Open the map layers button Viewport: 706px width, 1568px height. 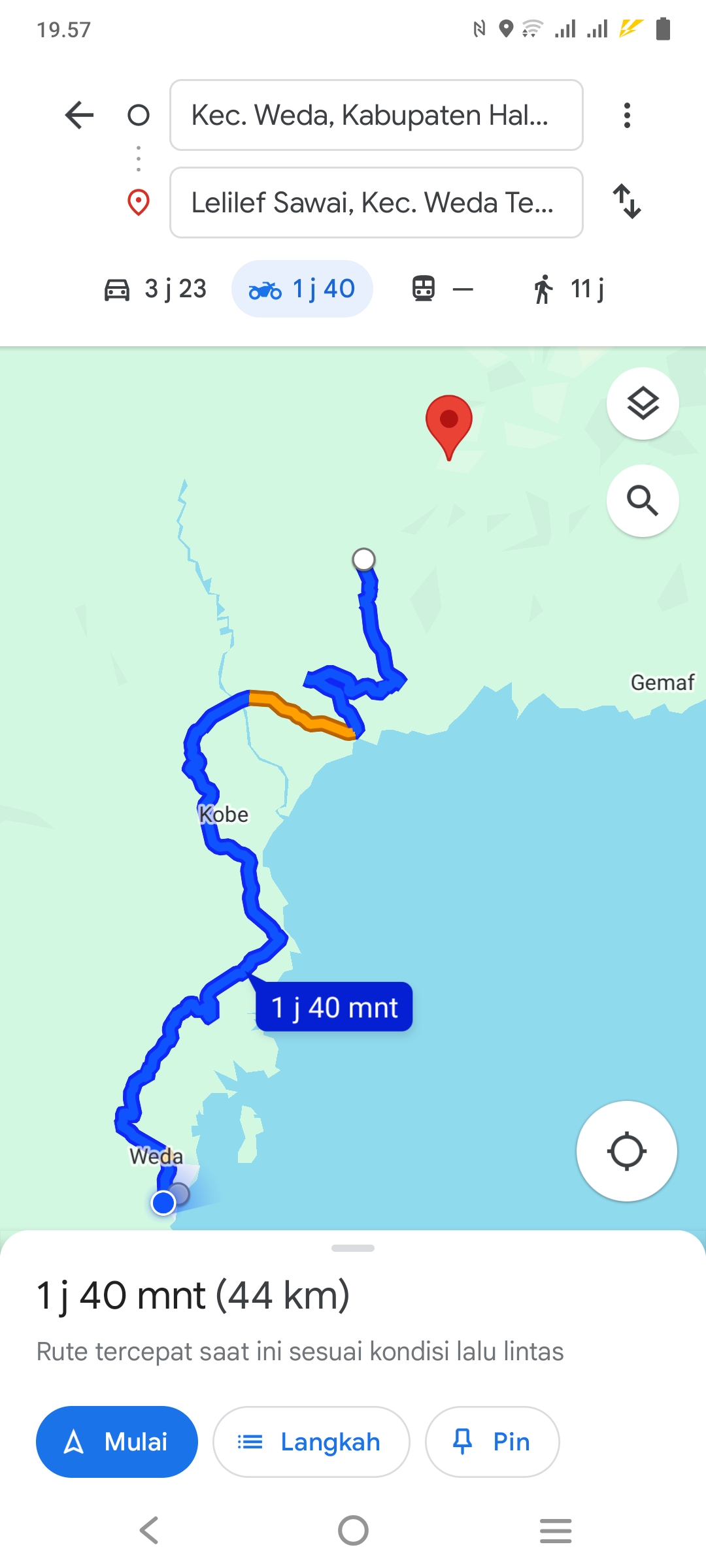coord(643,403)
